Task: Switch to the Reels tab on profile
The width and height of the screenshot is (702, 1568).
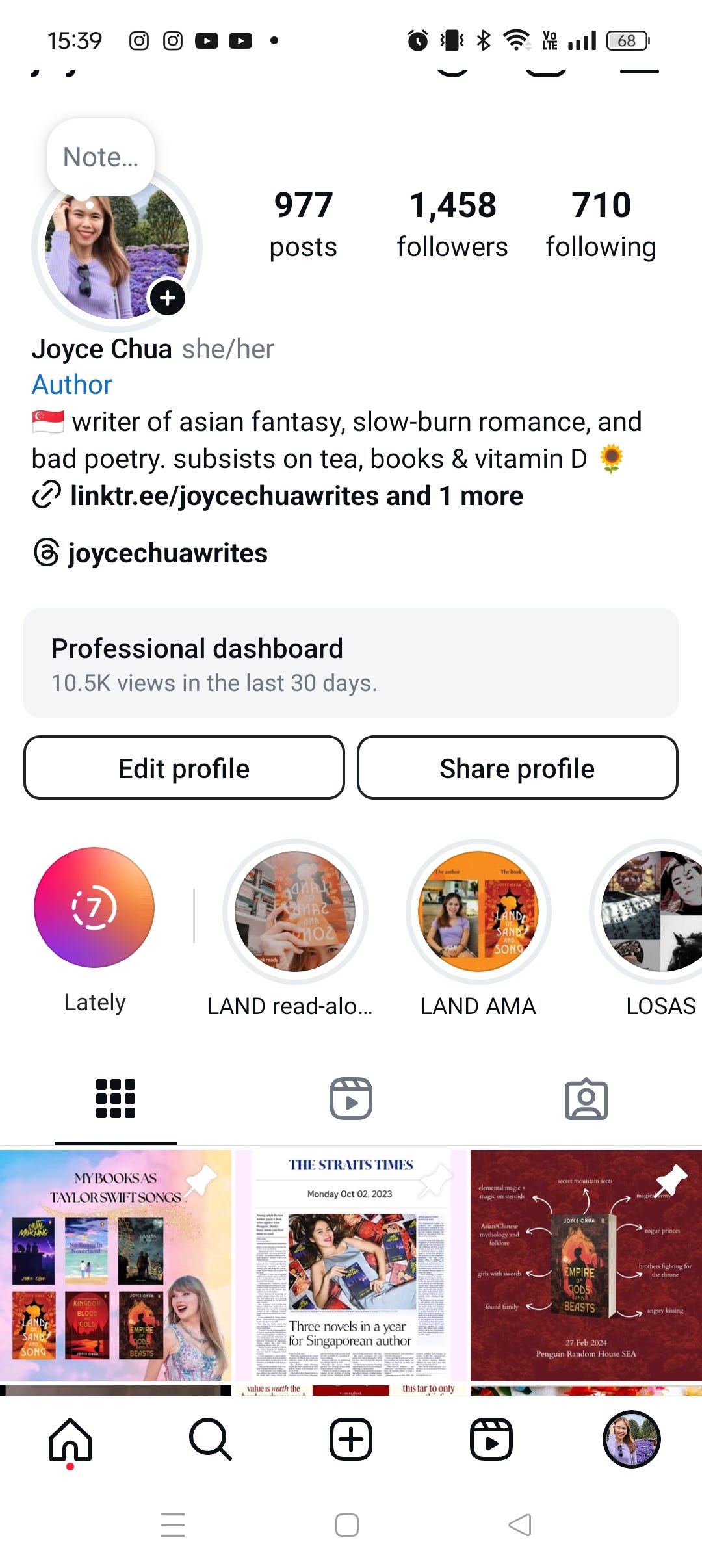Action: coord(351,1099)
